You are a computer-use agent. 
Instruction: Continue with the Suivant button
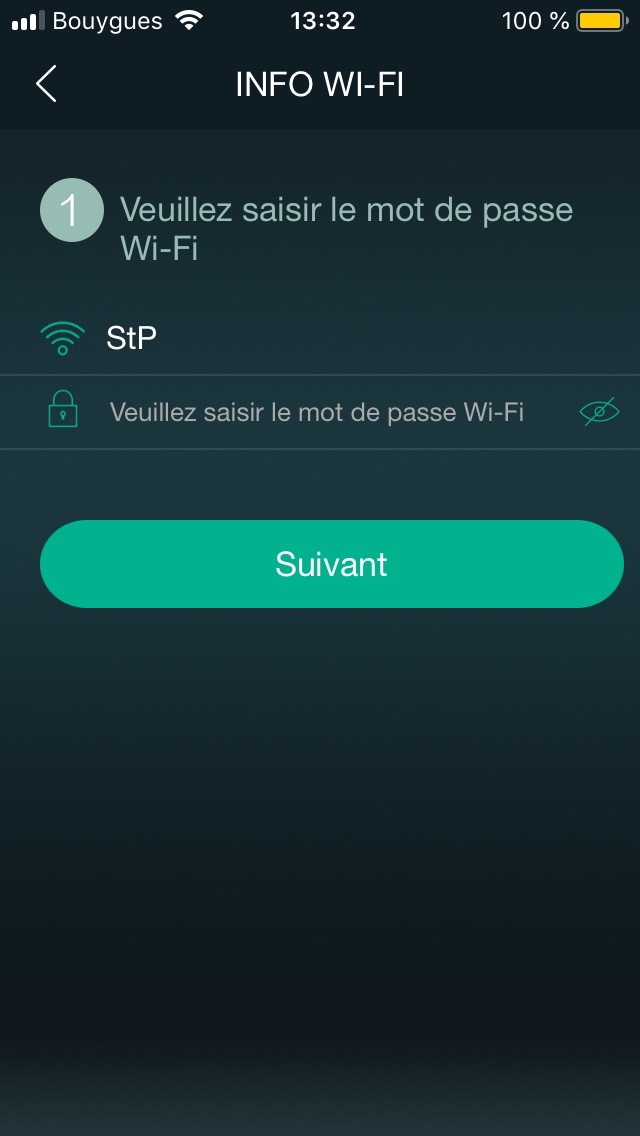[x=332, y=564]
